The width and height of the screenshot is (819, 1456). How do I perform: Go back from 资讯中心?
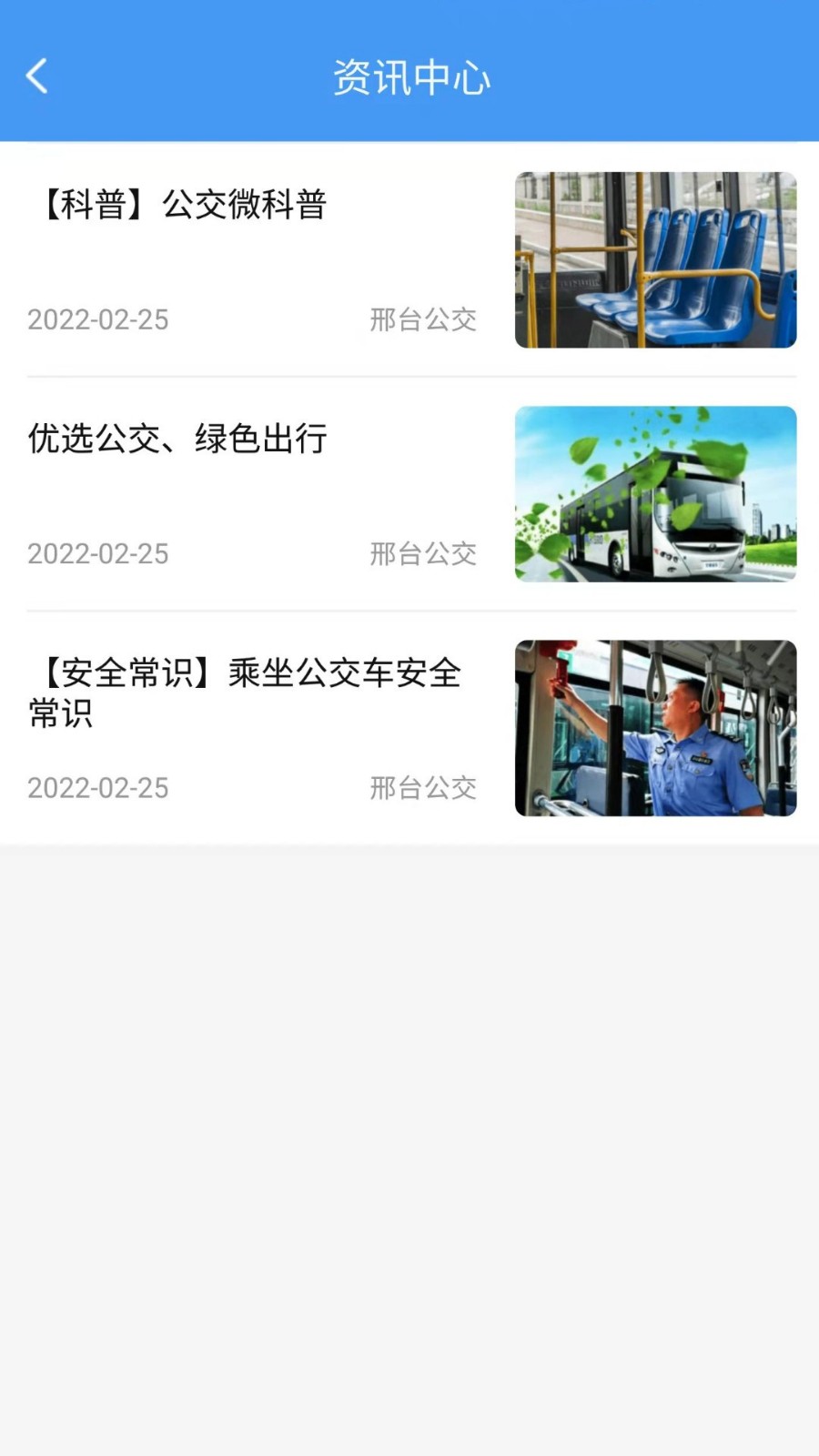click(x=37, y=76)
